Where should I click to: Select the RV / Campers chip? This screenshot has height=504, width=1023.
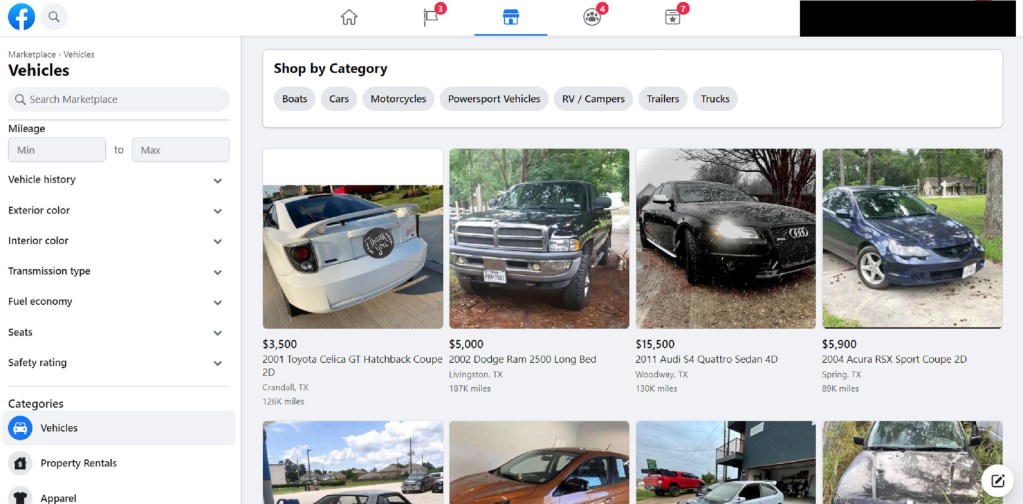click(593, 99)
